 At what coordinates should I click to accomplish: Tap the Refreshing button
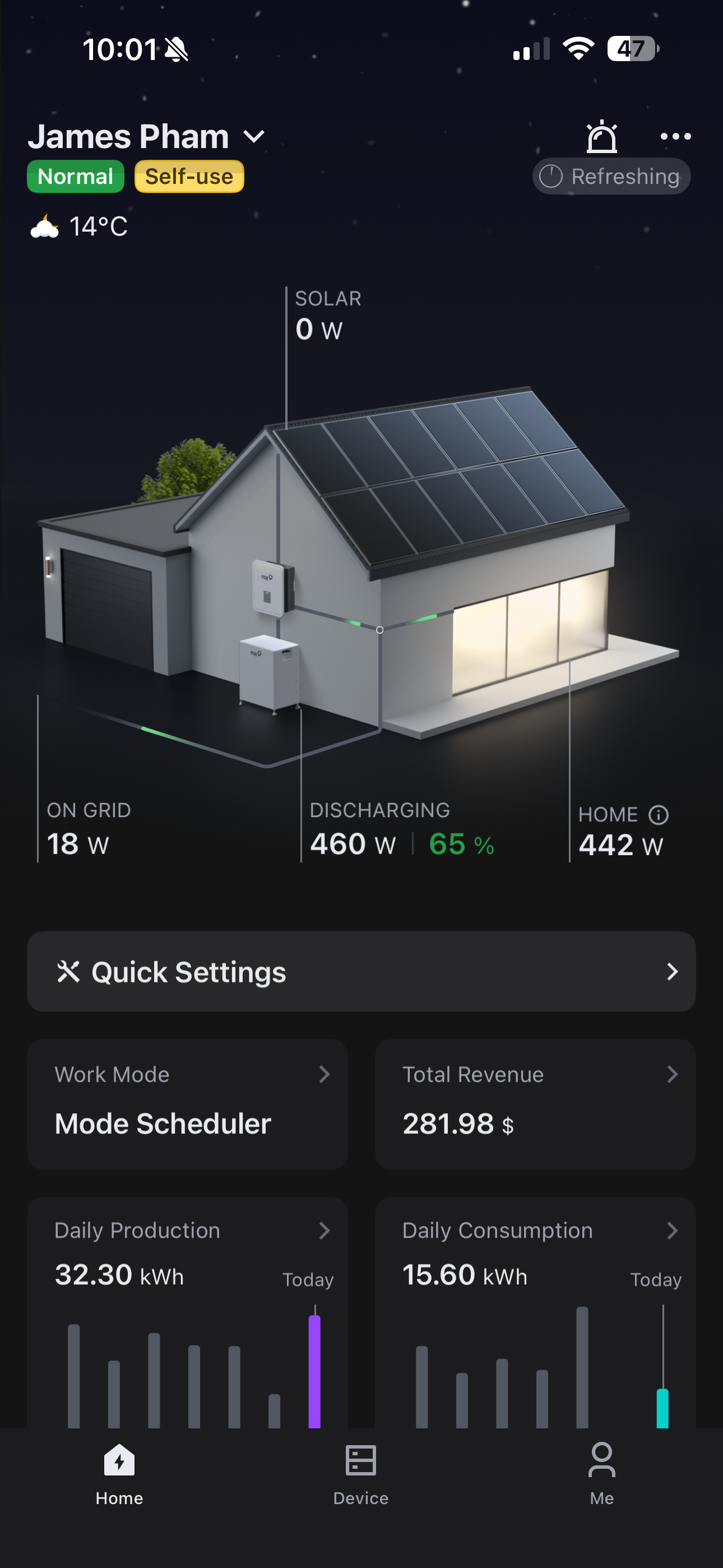611,177
